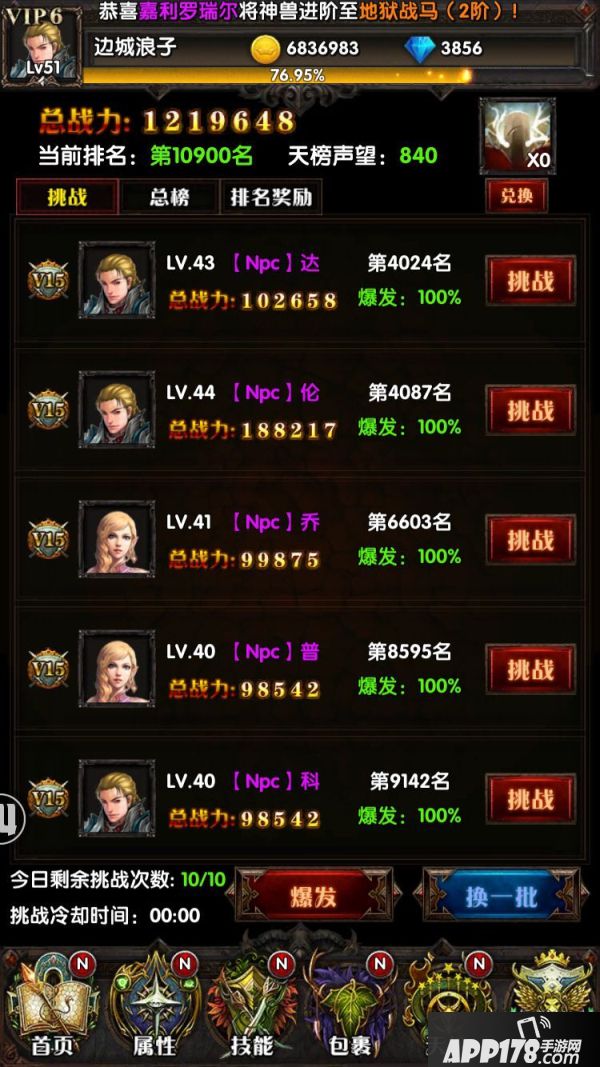This screenshot has height=1067, width=600.
Task: Select the 挑战 tab
Action: point(68,197)
